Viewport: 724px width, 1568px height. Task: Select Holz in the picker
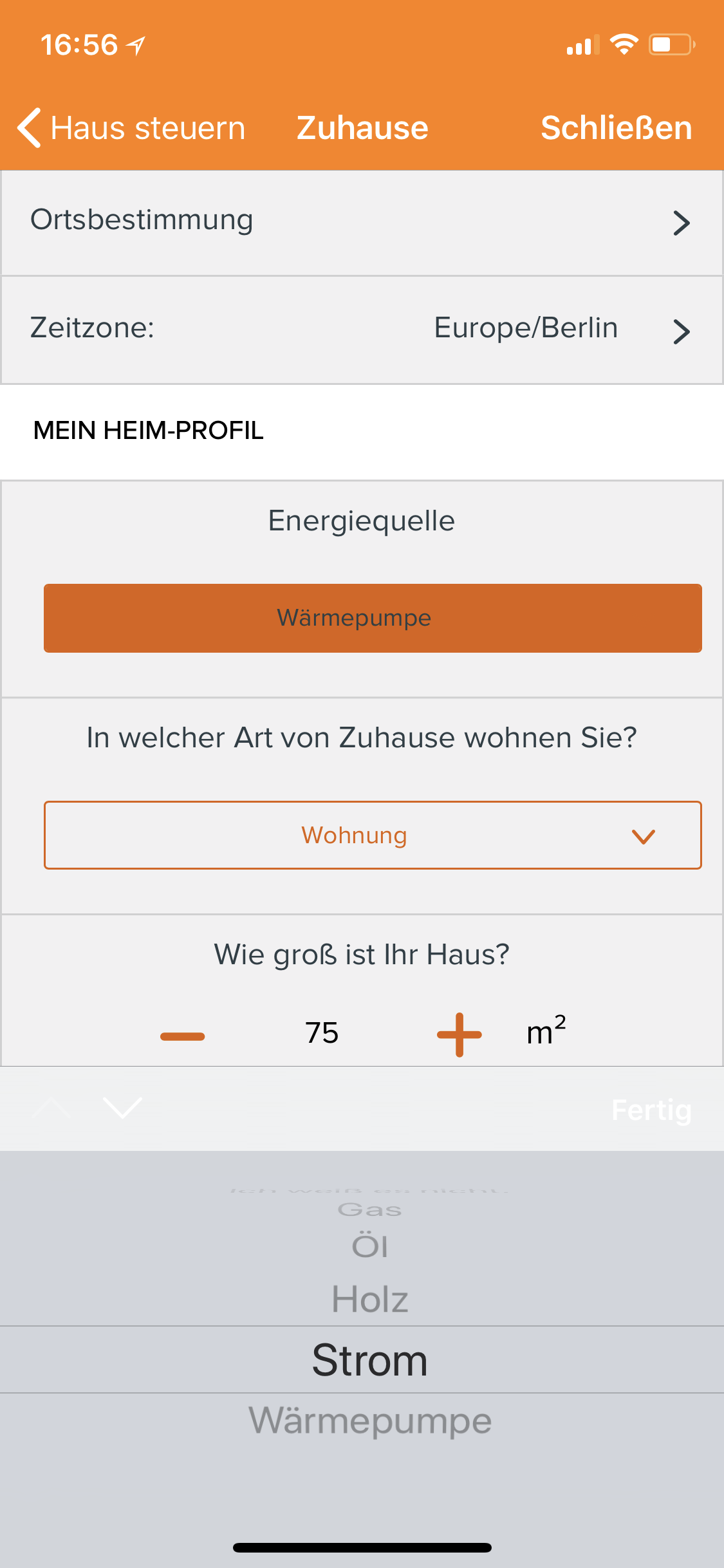(x=369, y=1299)
